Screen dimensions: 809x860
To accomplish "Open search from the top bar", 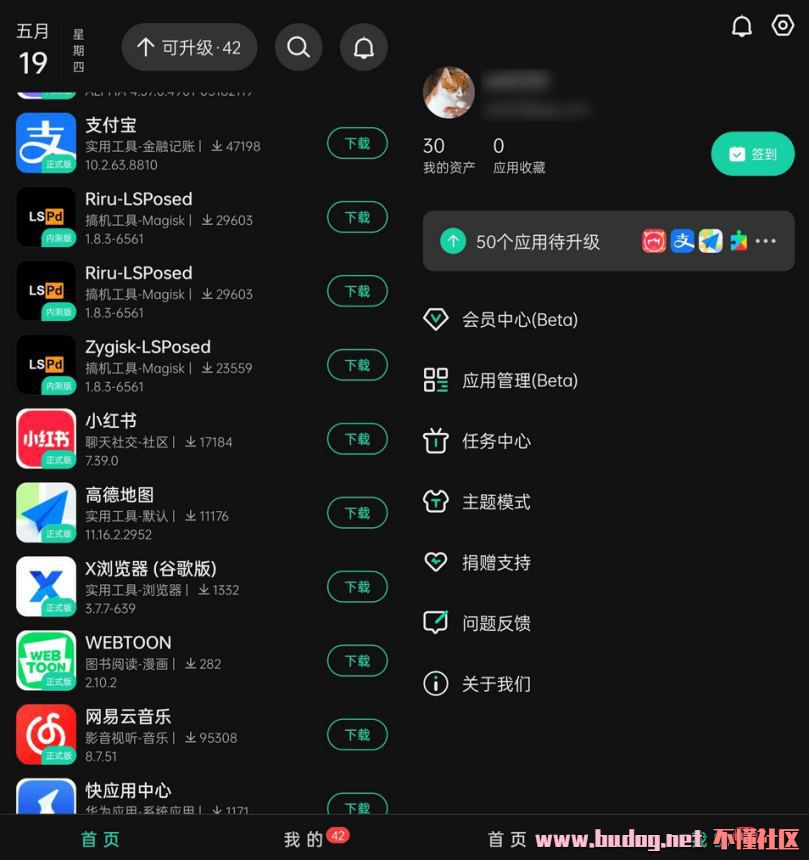I will [298, 47].
